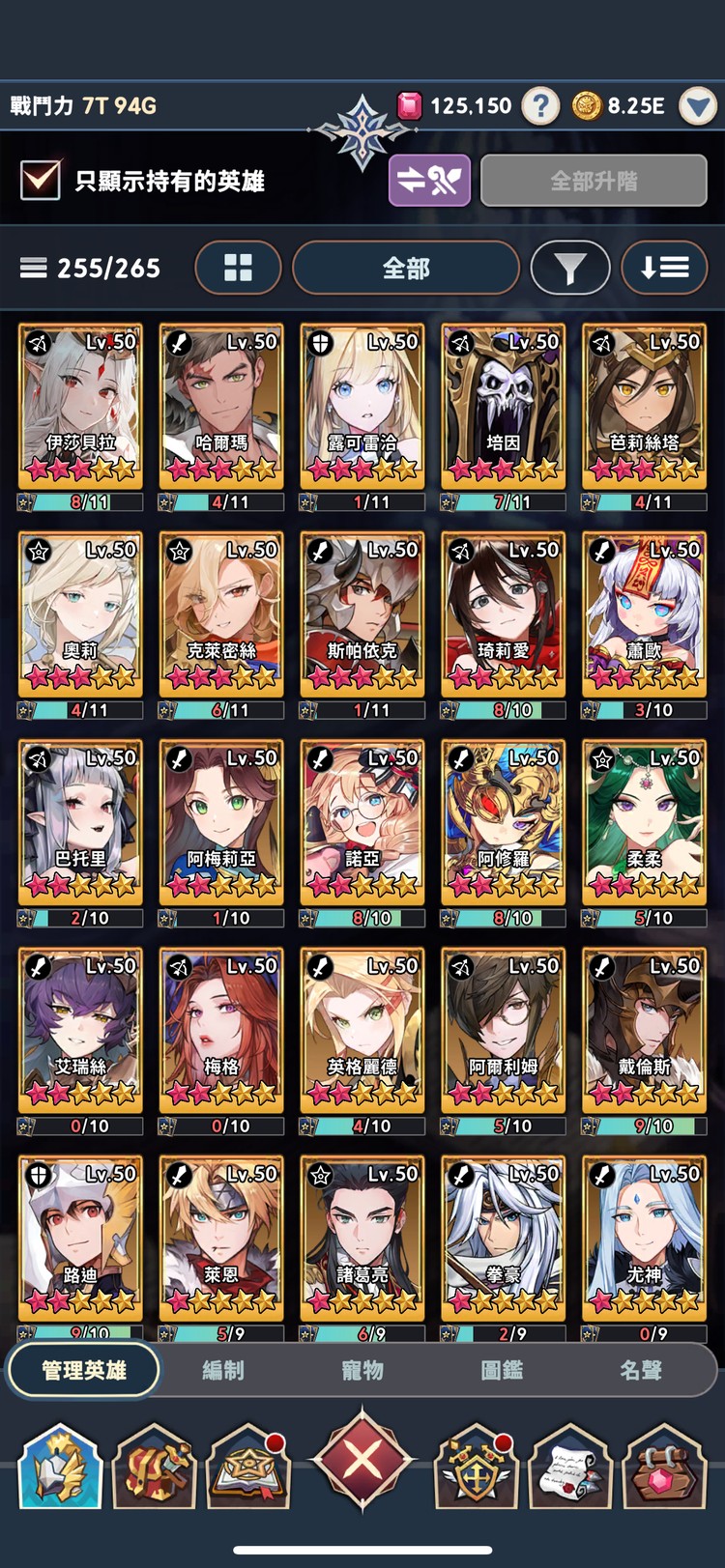Screen dimensions: 725x1568
Task: Switch to the 寵物 tab
Action: point(362,1370)
